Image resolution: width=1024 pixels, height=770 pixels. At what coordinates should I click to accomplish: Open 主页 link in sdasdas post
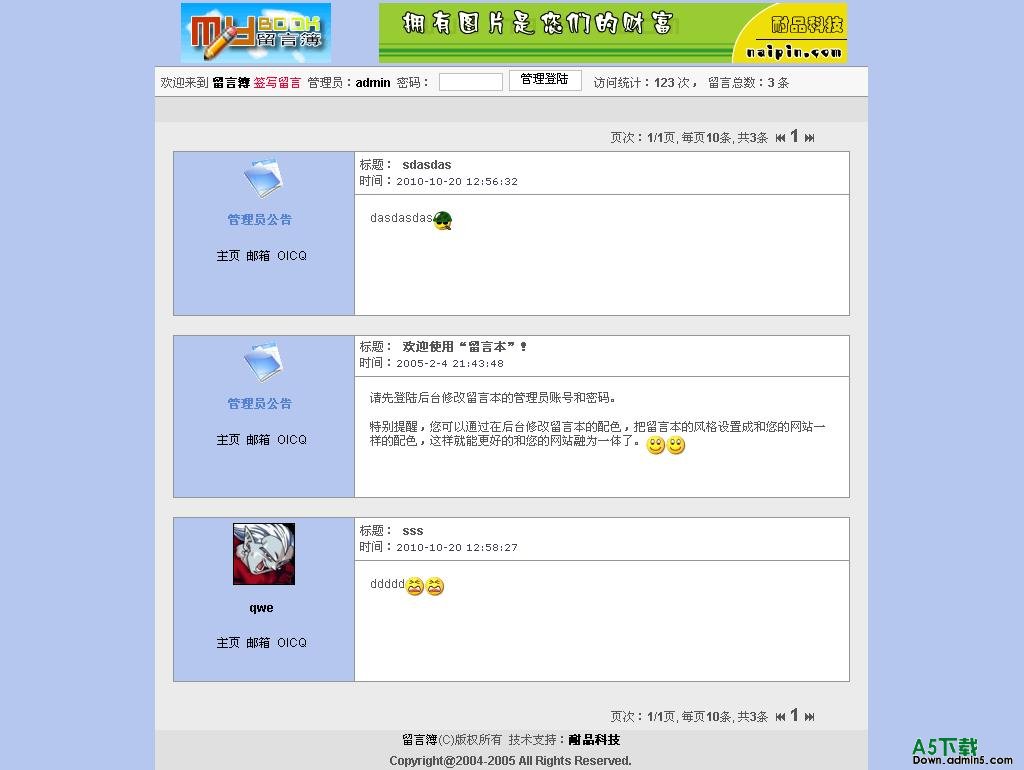coord(228,256)
